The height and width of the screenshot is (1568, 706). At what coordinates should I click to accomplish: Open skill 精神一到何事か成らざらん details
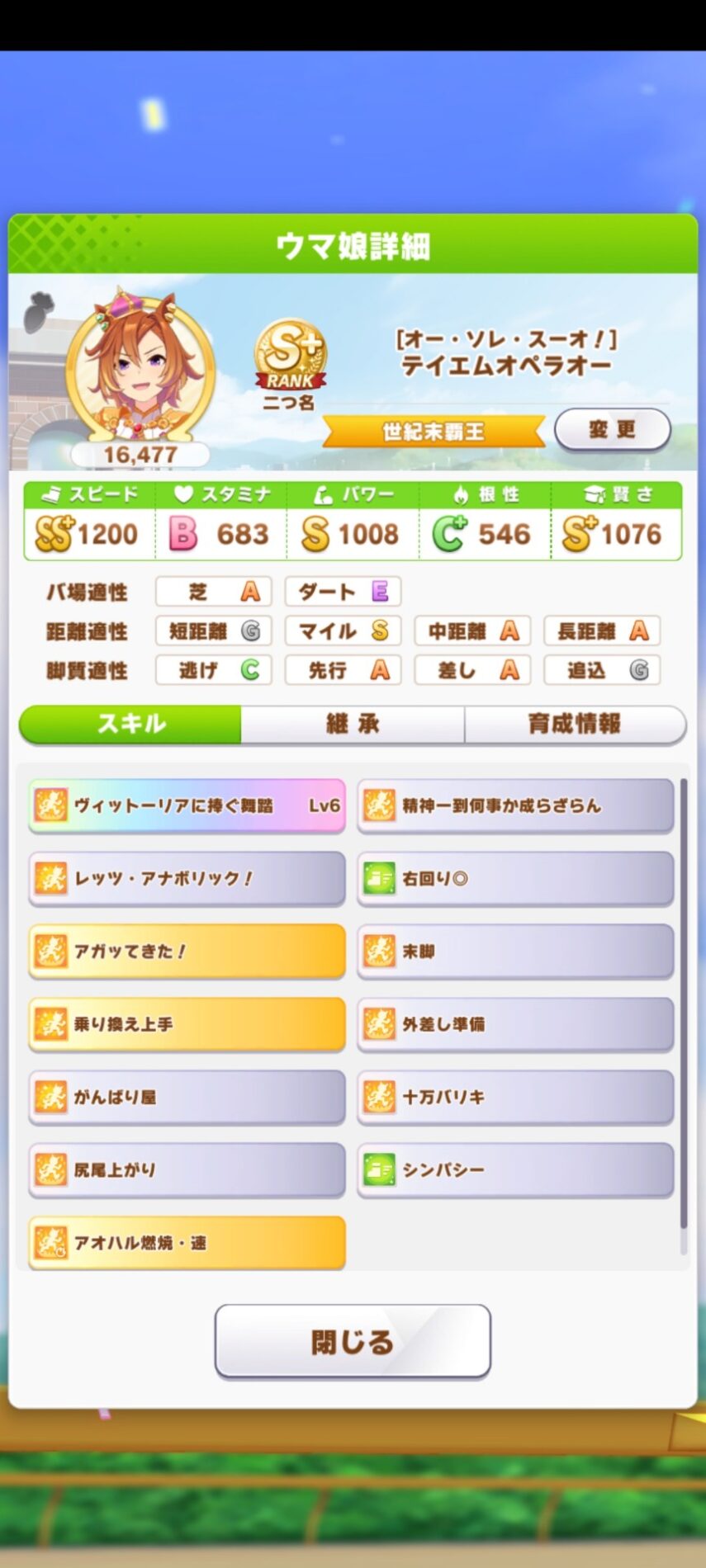coord(515,805)
